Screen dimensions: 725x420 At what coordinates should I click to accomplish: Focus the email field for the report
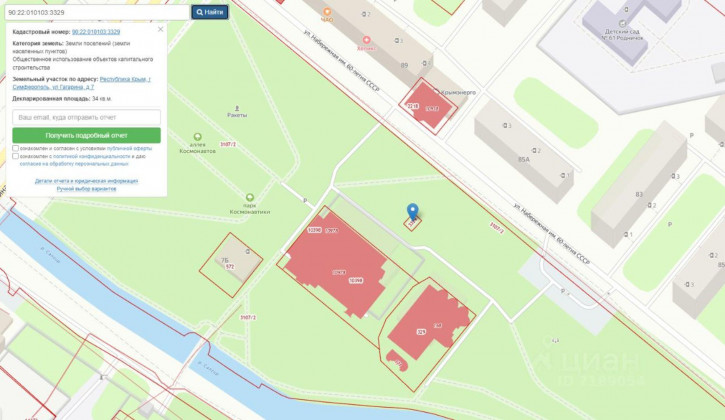coord(86,118)
